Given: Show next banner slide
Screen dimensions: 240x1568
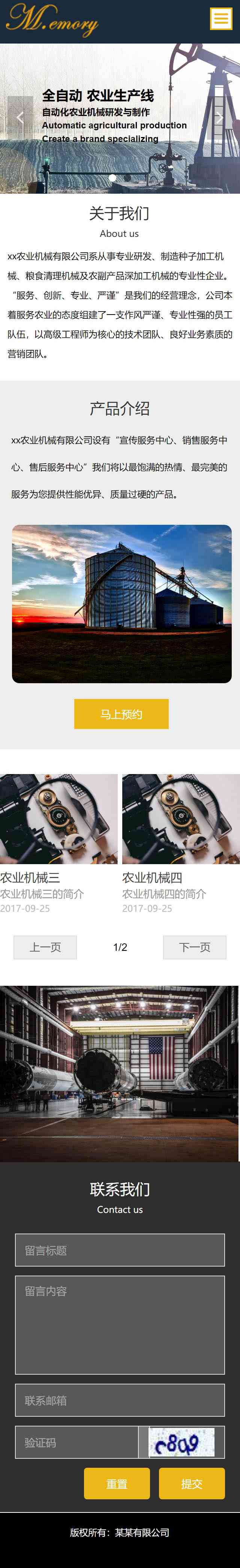Looking at the screenshot, I should [x=219, y=117].
